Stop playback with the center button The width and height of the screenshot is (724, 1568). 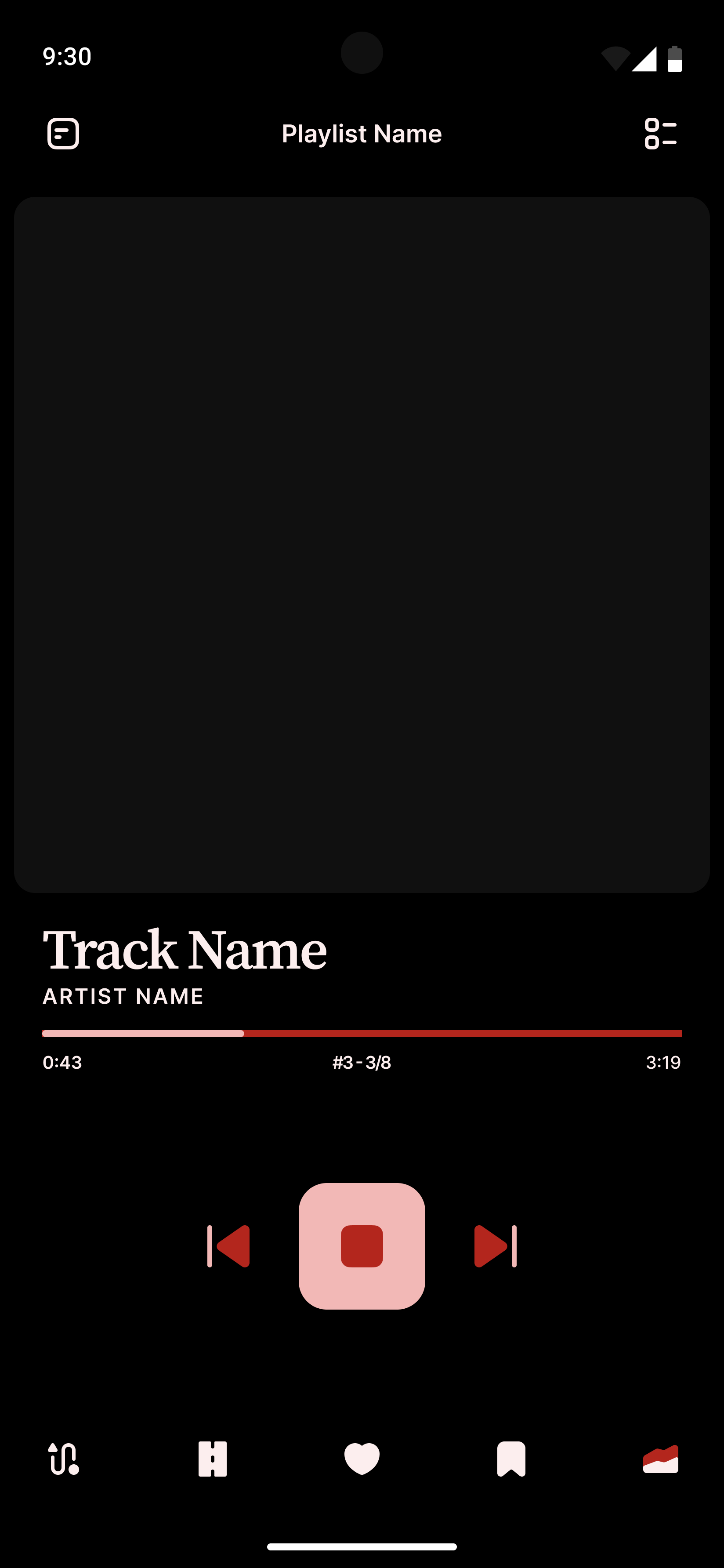[x=362, y=1246]
